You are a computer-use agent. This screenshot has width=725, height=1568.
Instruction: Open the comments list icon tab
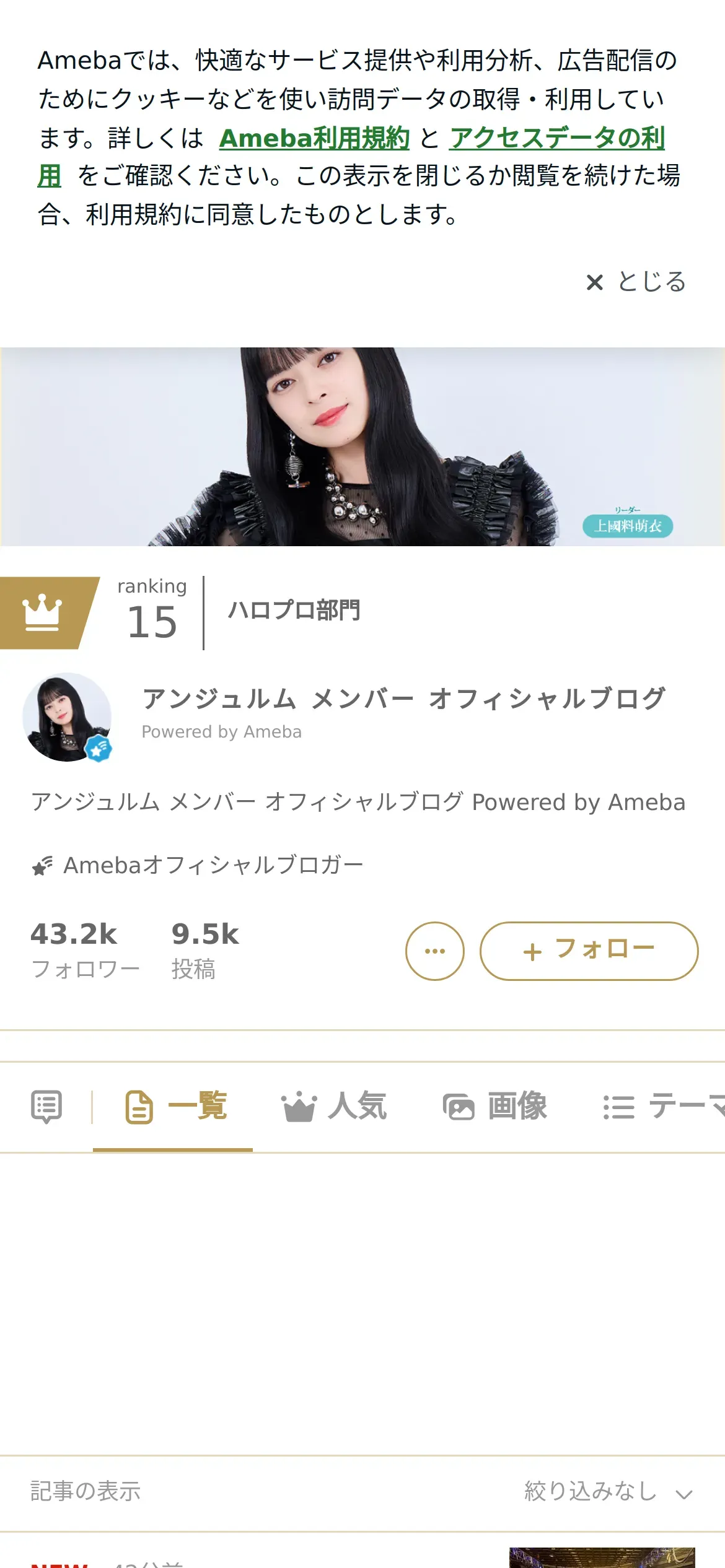coord(46,1107)
